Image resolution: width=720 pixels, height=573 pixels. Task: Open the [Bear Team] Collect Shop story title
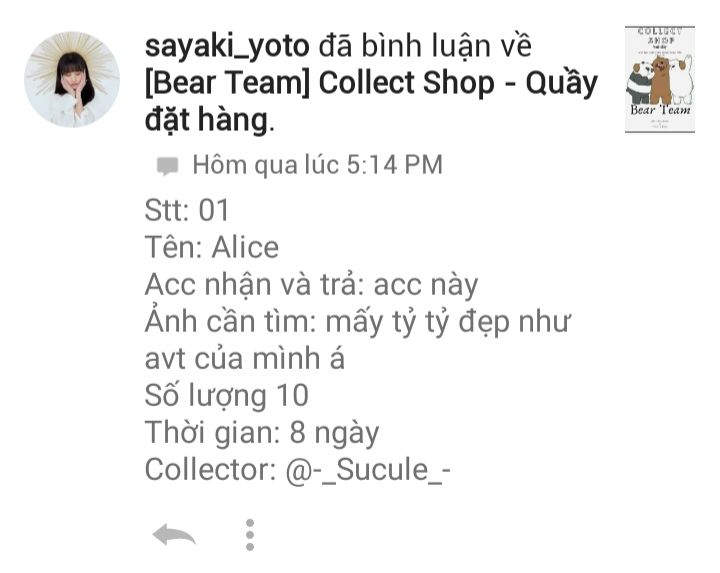tap(370, 84)
